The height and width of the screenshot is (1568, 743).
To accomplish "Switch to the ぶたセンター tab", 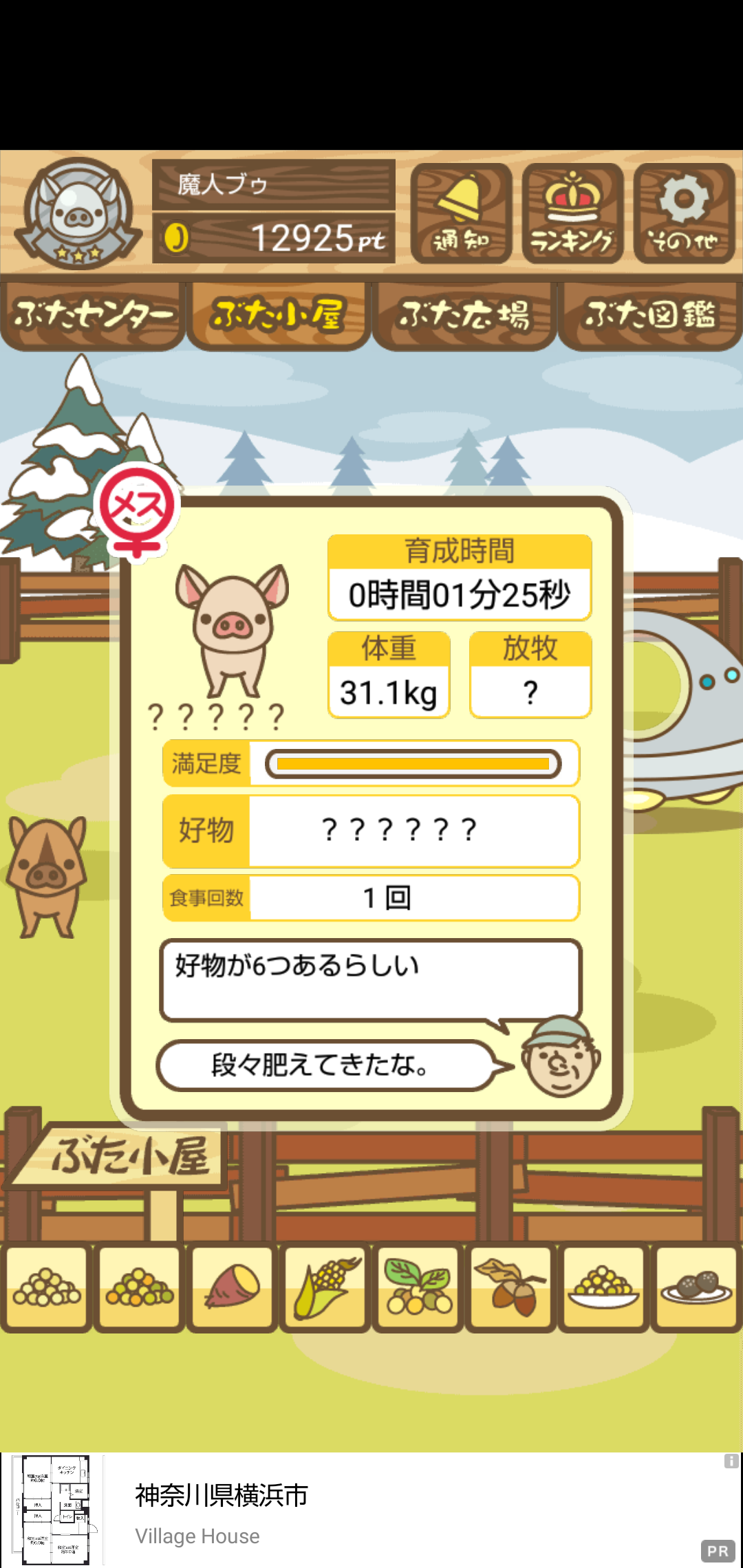I will (93, 315).
